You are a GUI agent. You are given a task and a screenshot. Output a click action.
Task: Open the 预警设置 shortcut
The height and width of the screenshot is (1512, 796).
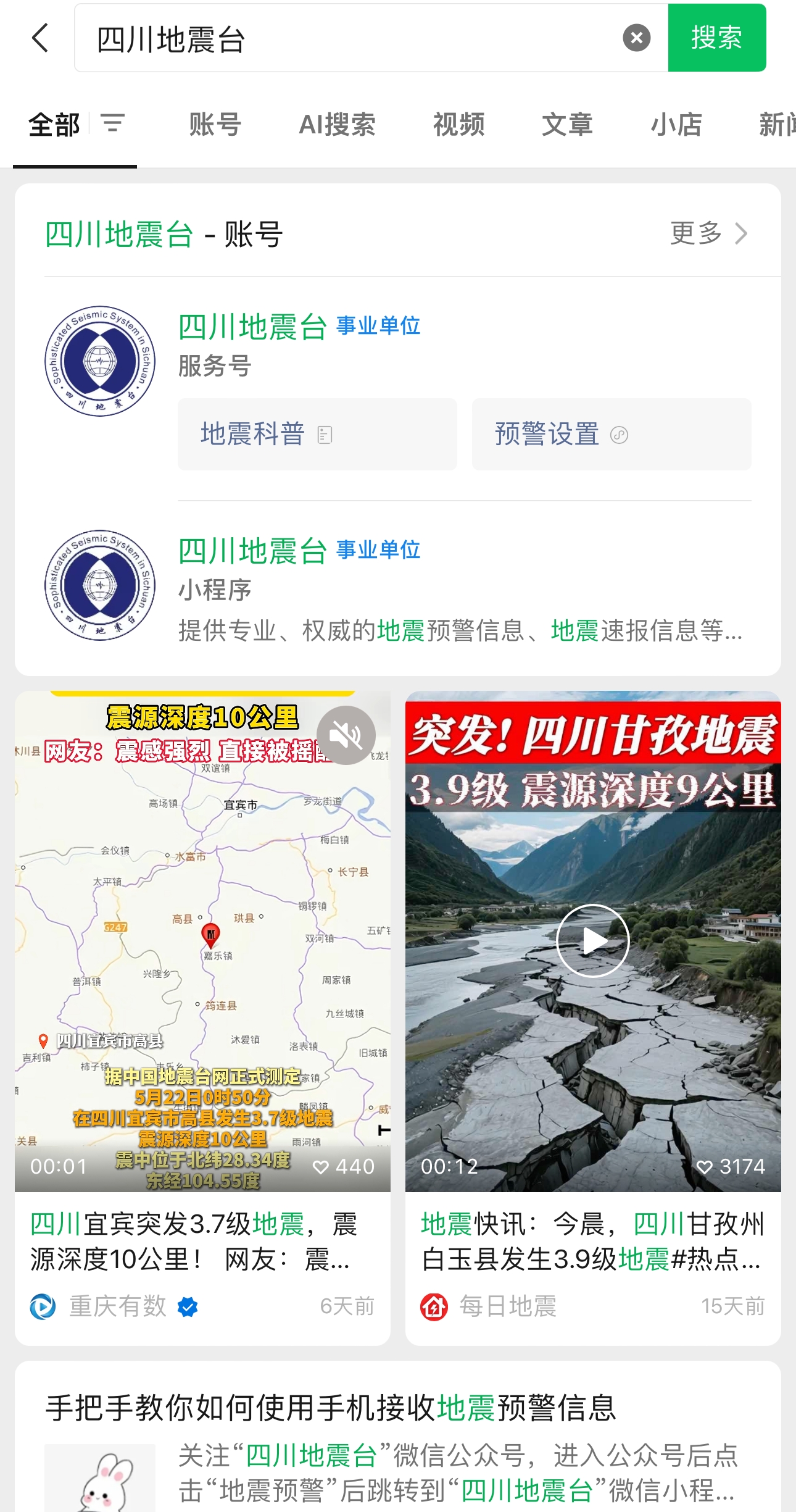pos(611,434)
